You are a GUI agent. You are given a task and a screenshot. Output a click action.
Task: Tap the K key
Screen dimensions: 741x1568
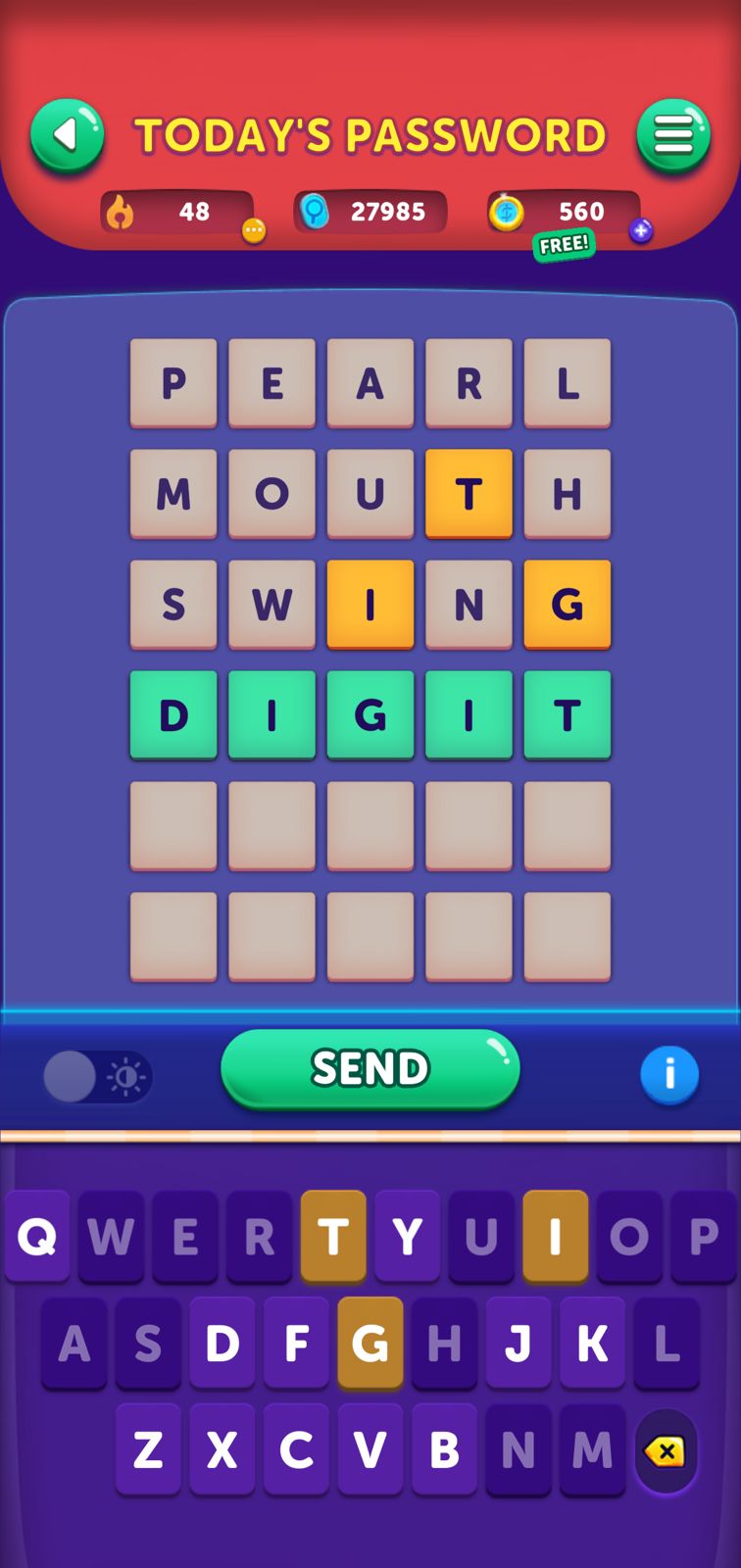(x=592, y=1344)
